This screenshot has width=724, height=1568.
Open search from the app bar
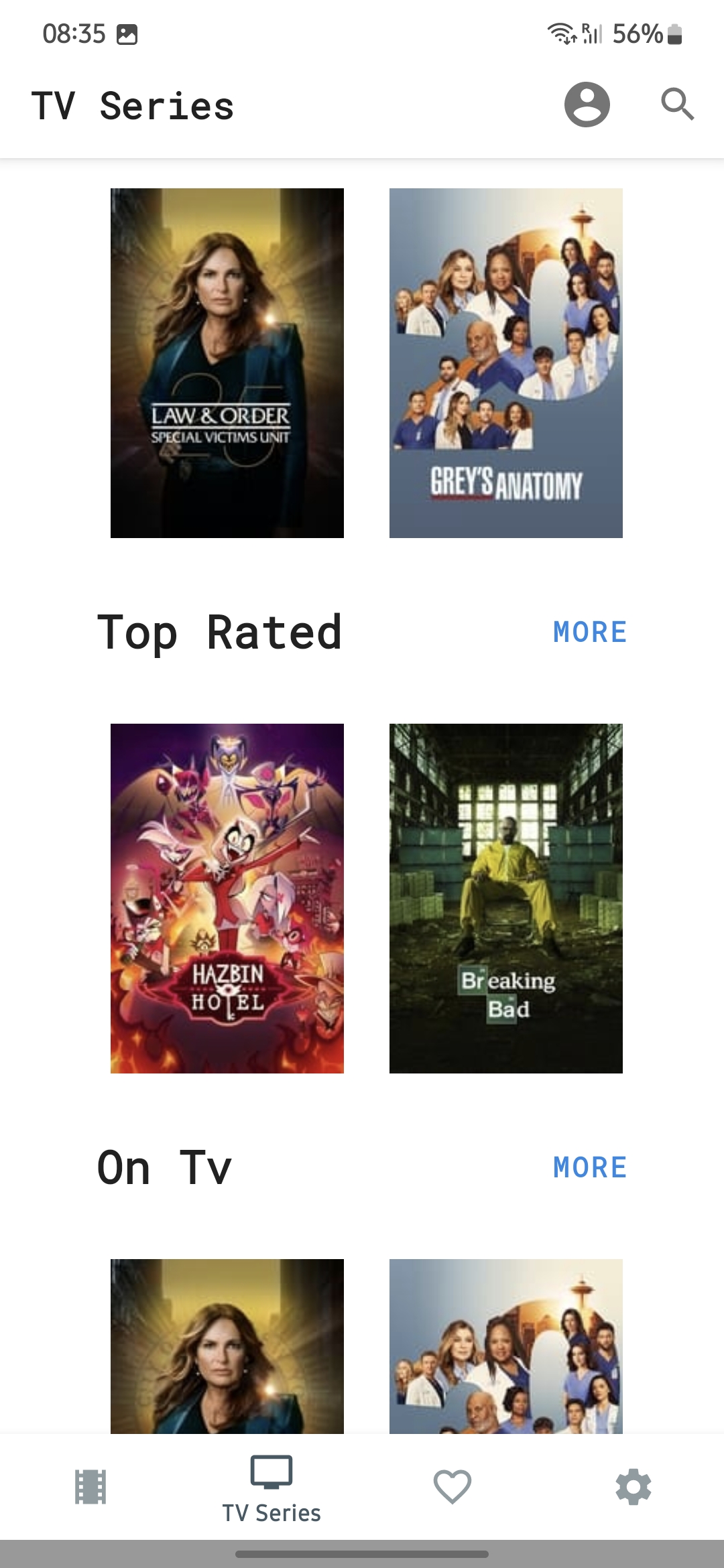(677, 105)
